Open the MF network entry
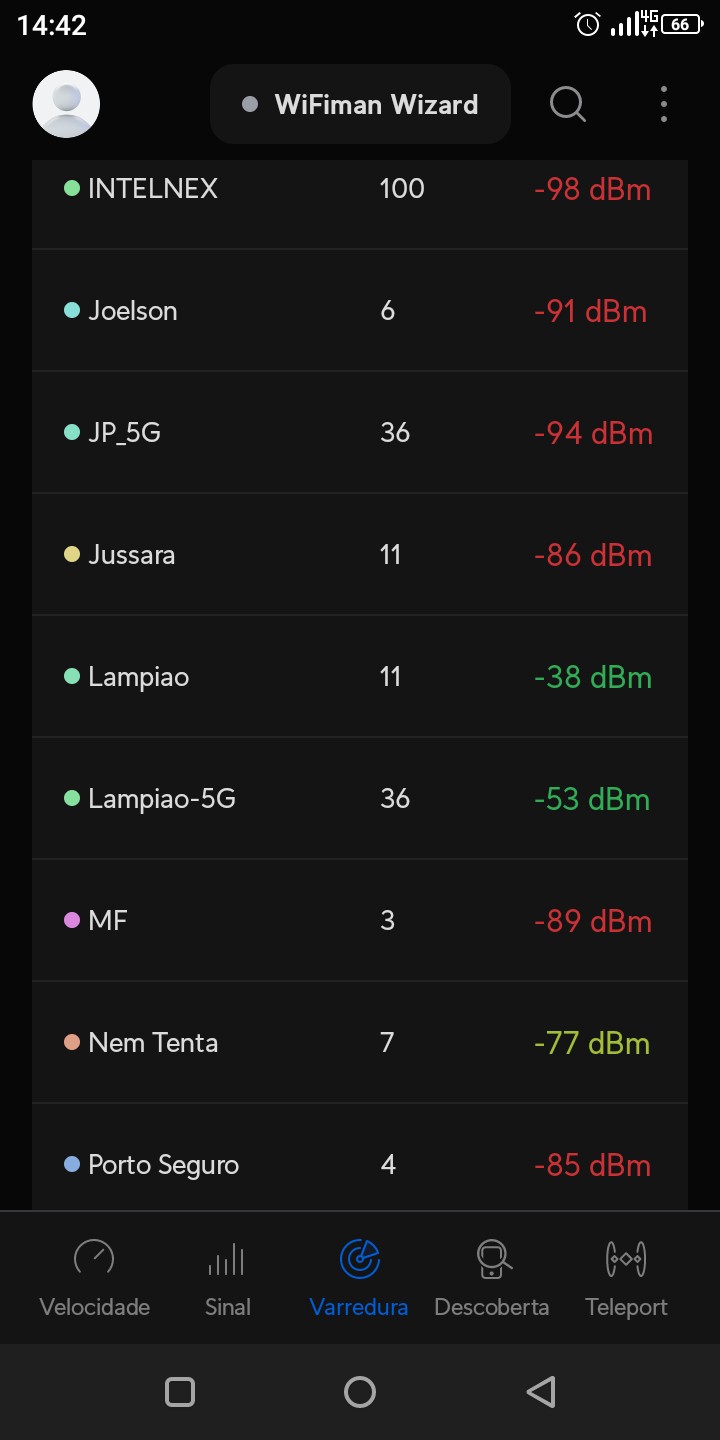 click(360, 921)
